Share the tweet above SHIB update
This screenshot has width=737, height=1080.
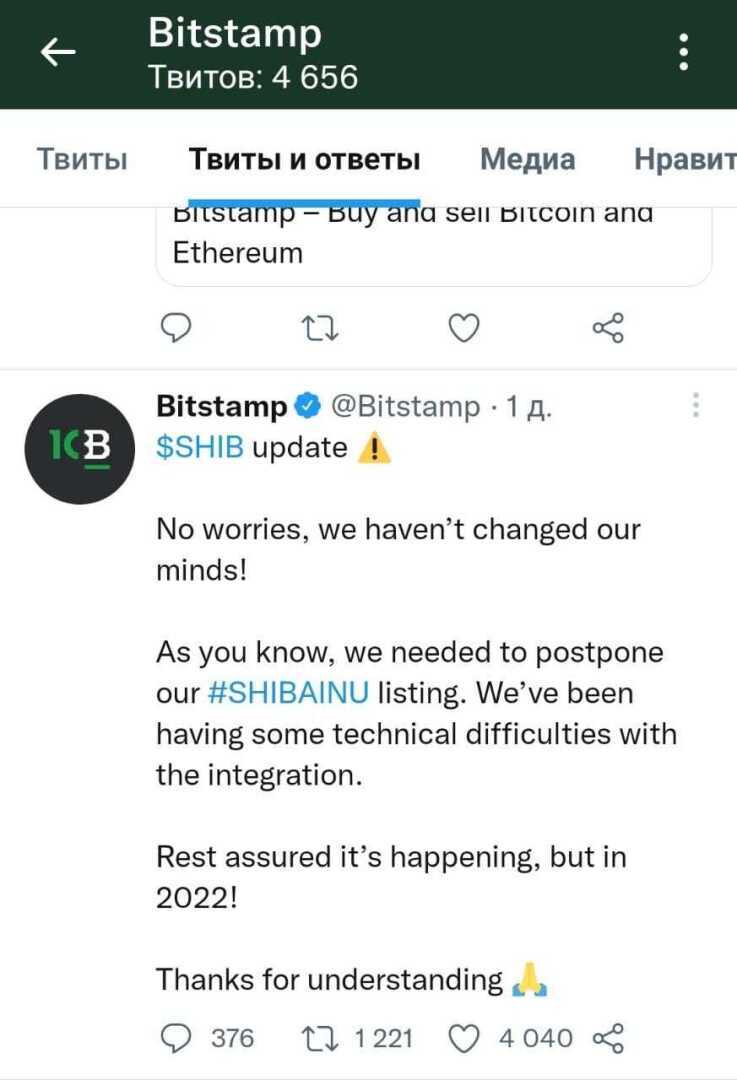[608, 327]
